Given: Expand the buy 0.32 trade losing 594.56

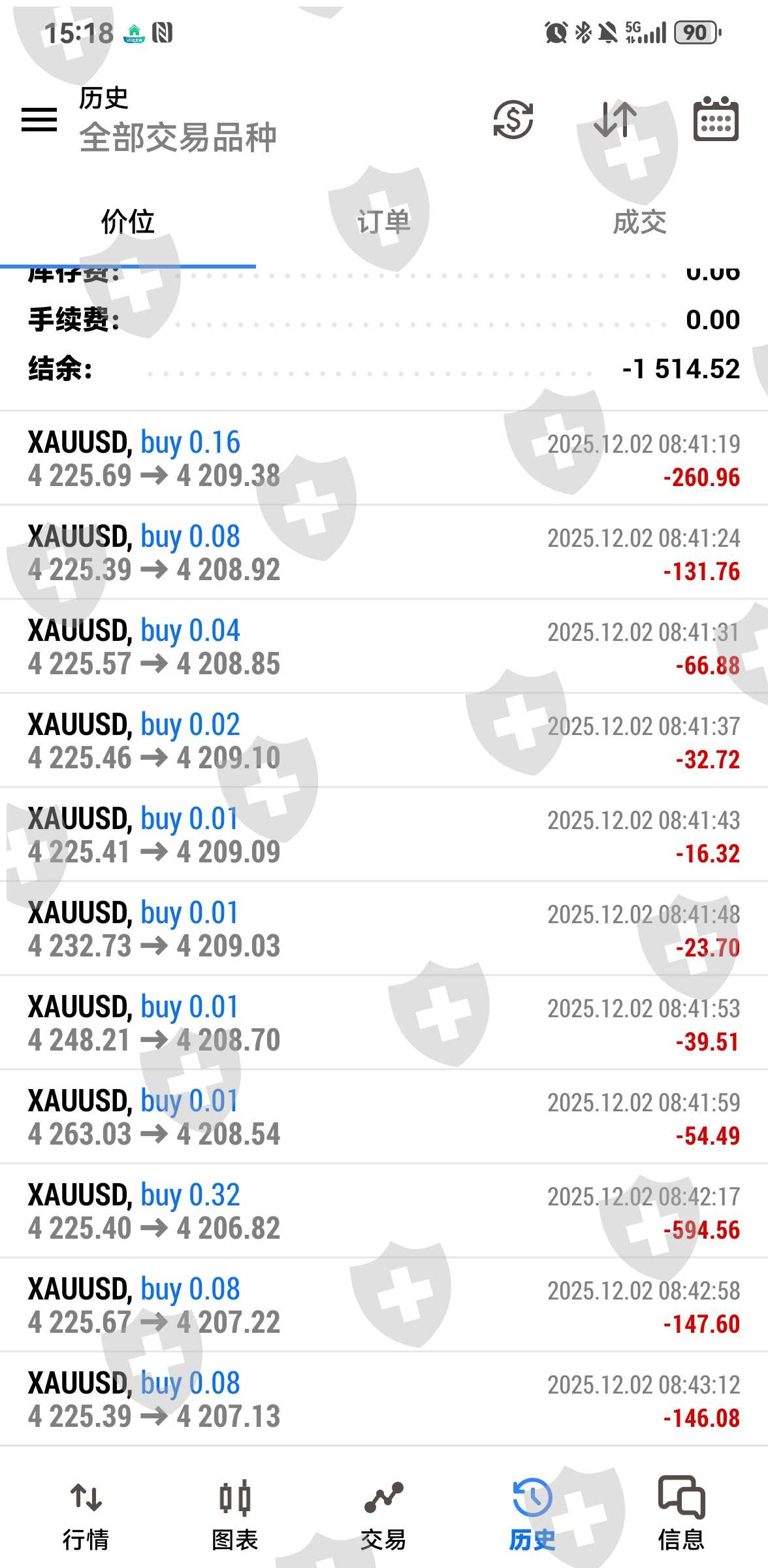Looking at the screenshot, I should click(384, 1212).
